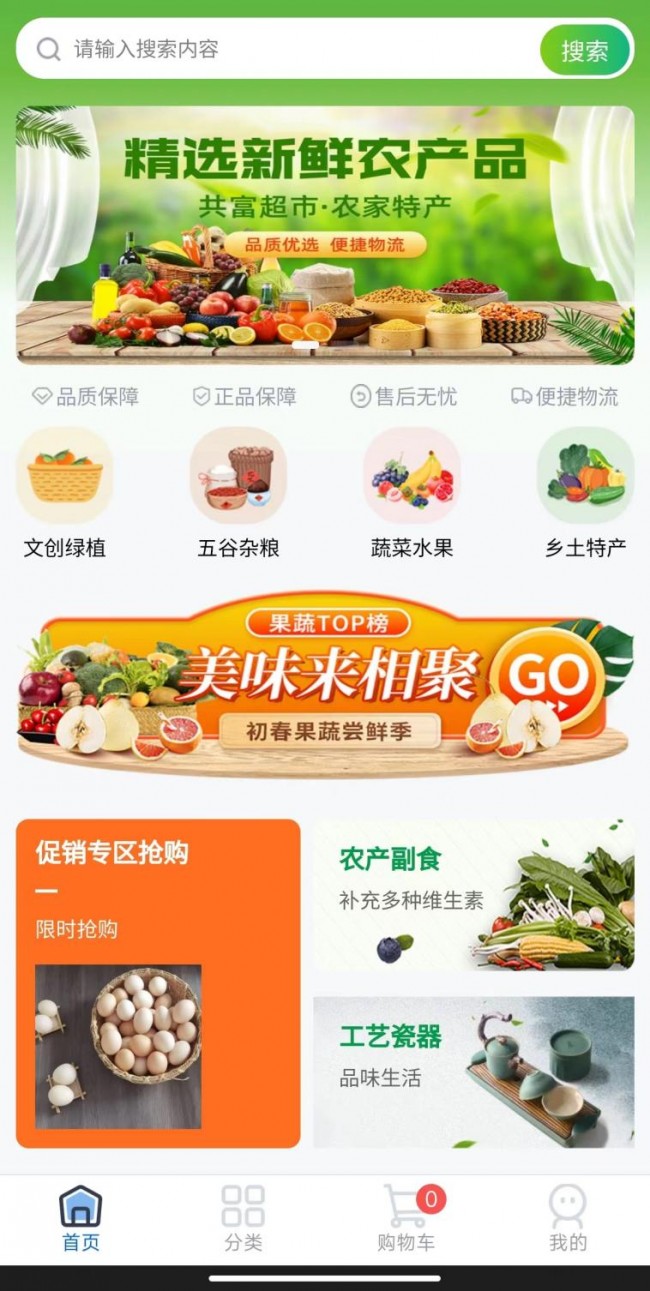Switch to the 分类 tab
Image resolution: width=650 pixels, height=1291 pixels.
coord(243,1219)
